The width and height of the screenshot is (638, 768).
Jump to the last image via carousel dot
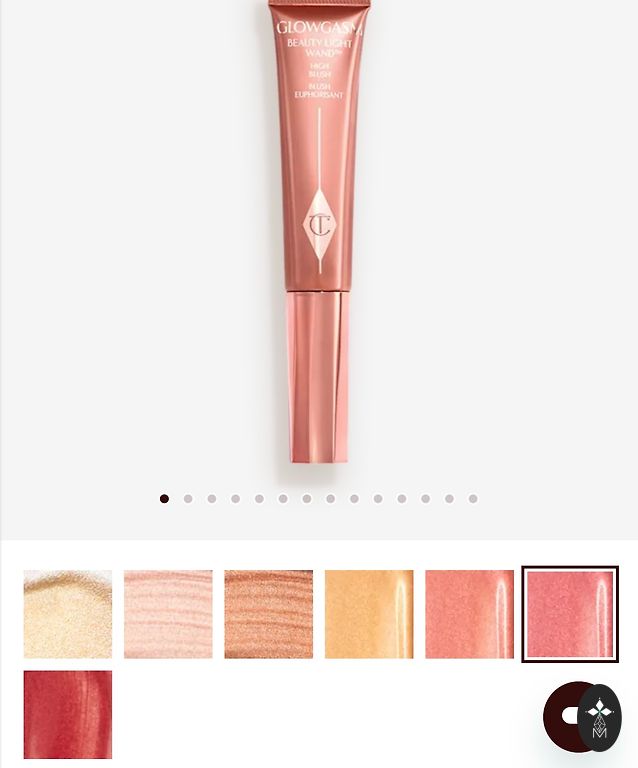click(473, 499)
